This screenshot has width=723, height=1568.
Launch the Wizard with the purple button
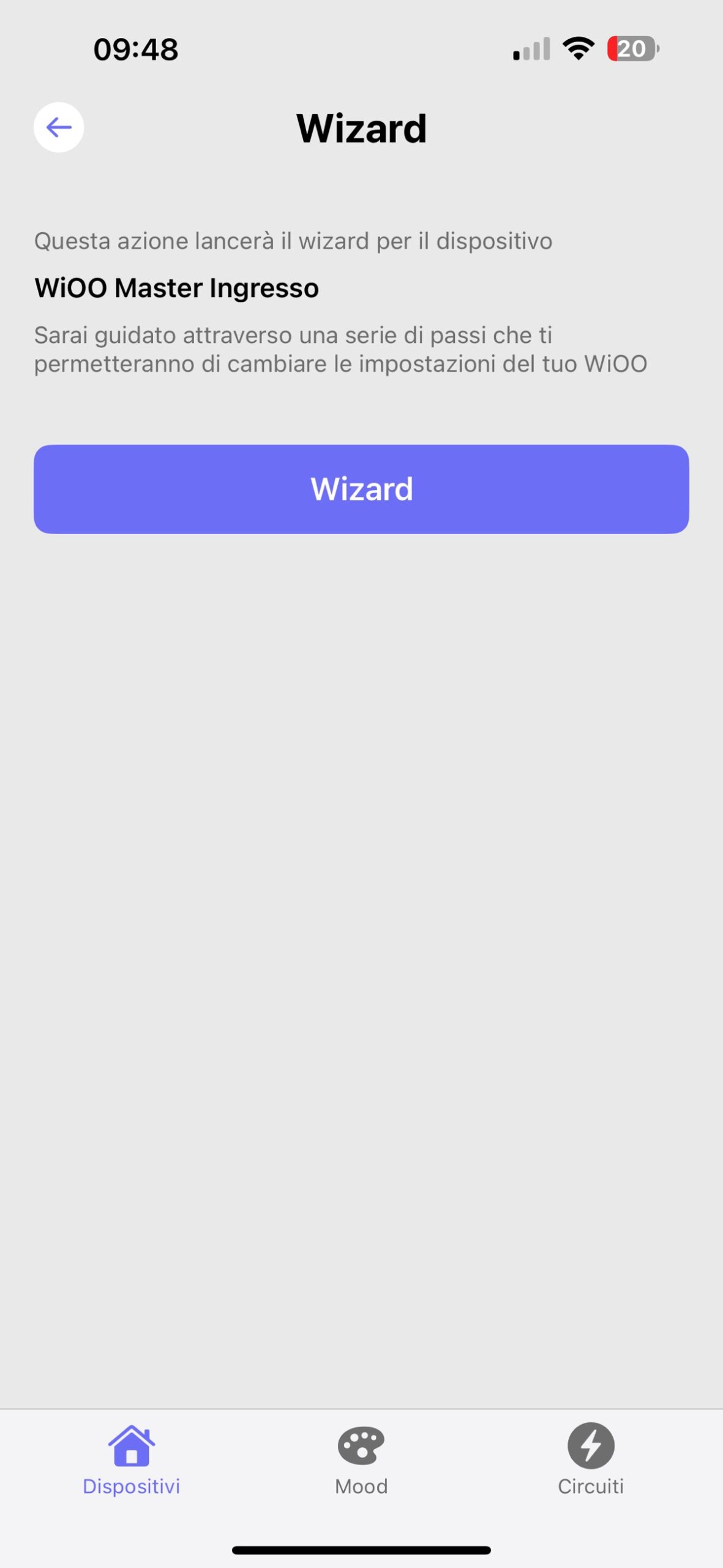pyautogui.click(x=361, y=489)
